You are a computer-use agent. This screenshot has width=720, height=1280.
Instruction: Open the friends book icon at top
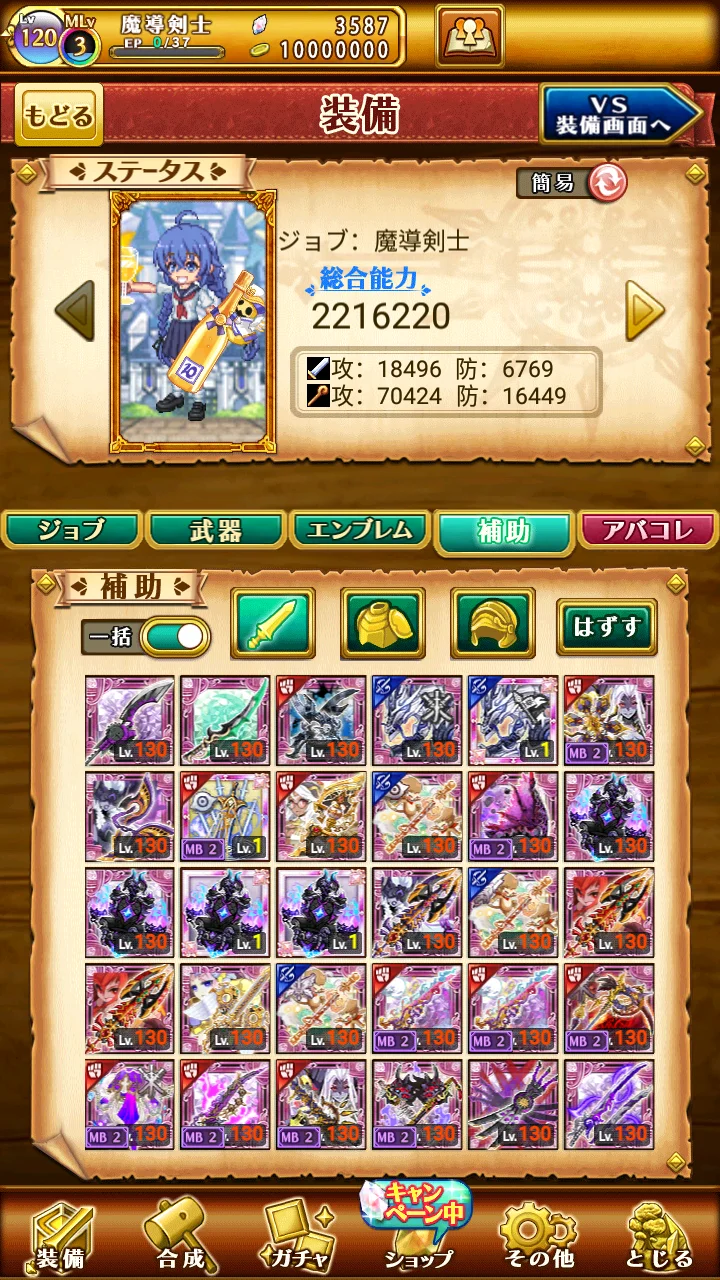[470, 35]
